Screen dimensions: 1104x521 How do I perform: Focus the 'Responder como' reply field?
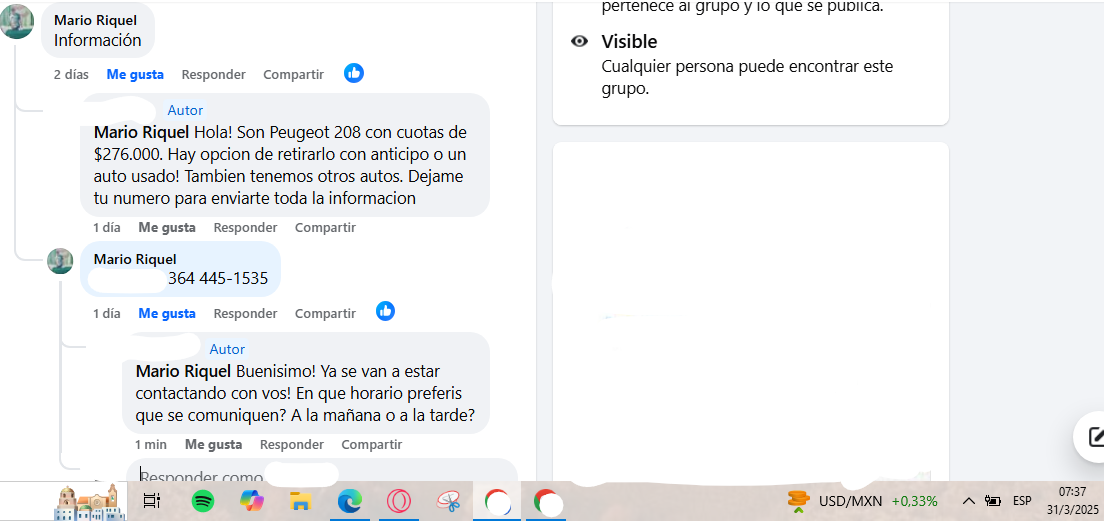point(320,475)
